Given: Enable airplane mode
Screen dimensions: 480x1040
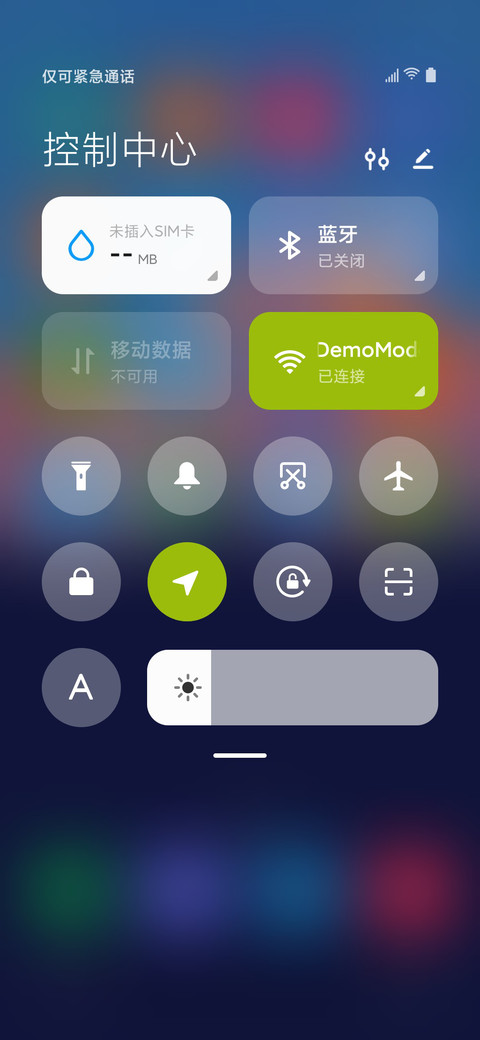Looking at the screenshot, I should pos(398,476).
